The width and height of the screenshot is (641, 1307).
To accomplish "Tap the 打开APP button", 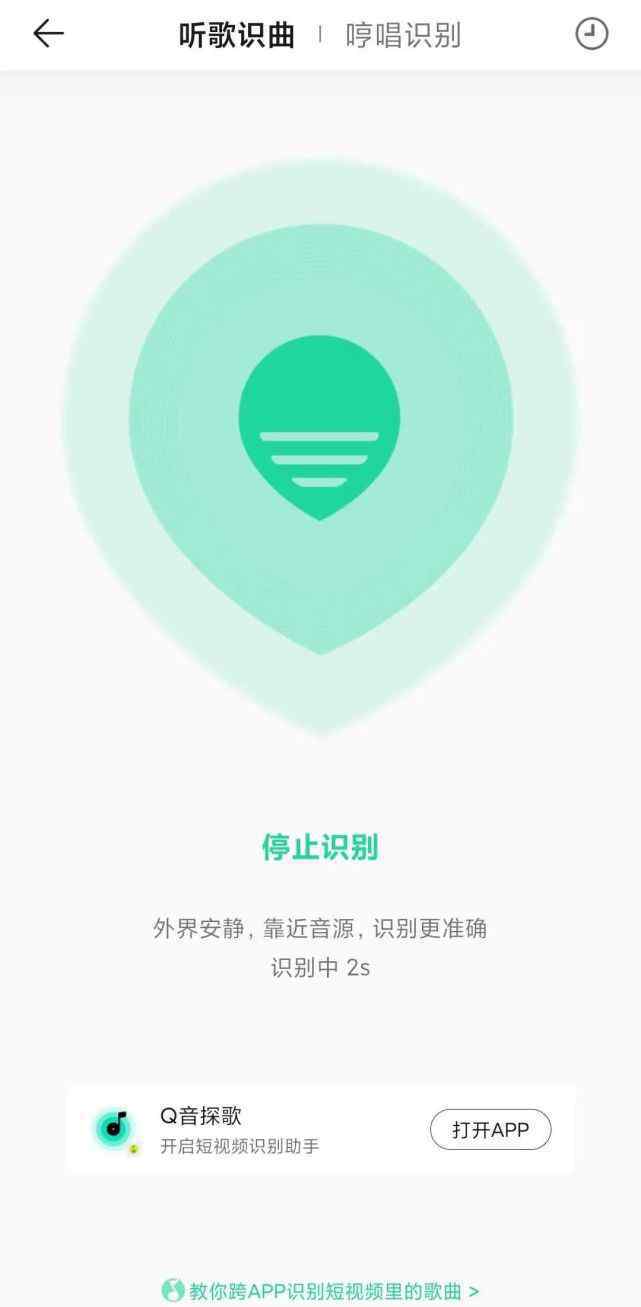I will (x=490, y=1130).
